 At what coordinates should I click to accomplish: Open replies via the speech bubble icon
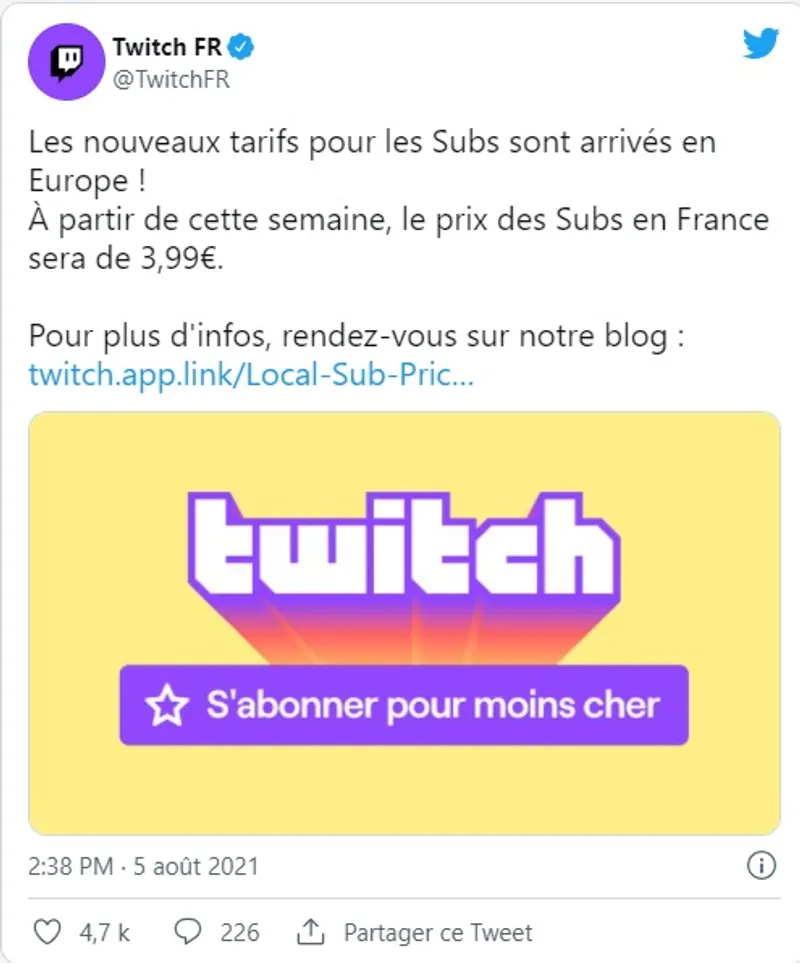click(x=185, y=932)
